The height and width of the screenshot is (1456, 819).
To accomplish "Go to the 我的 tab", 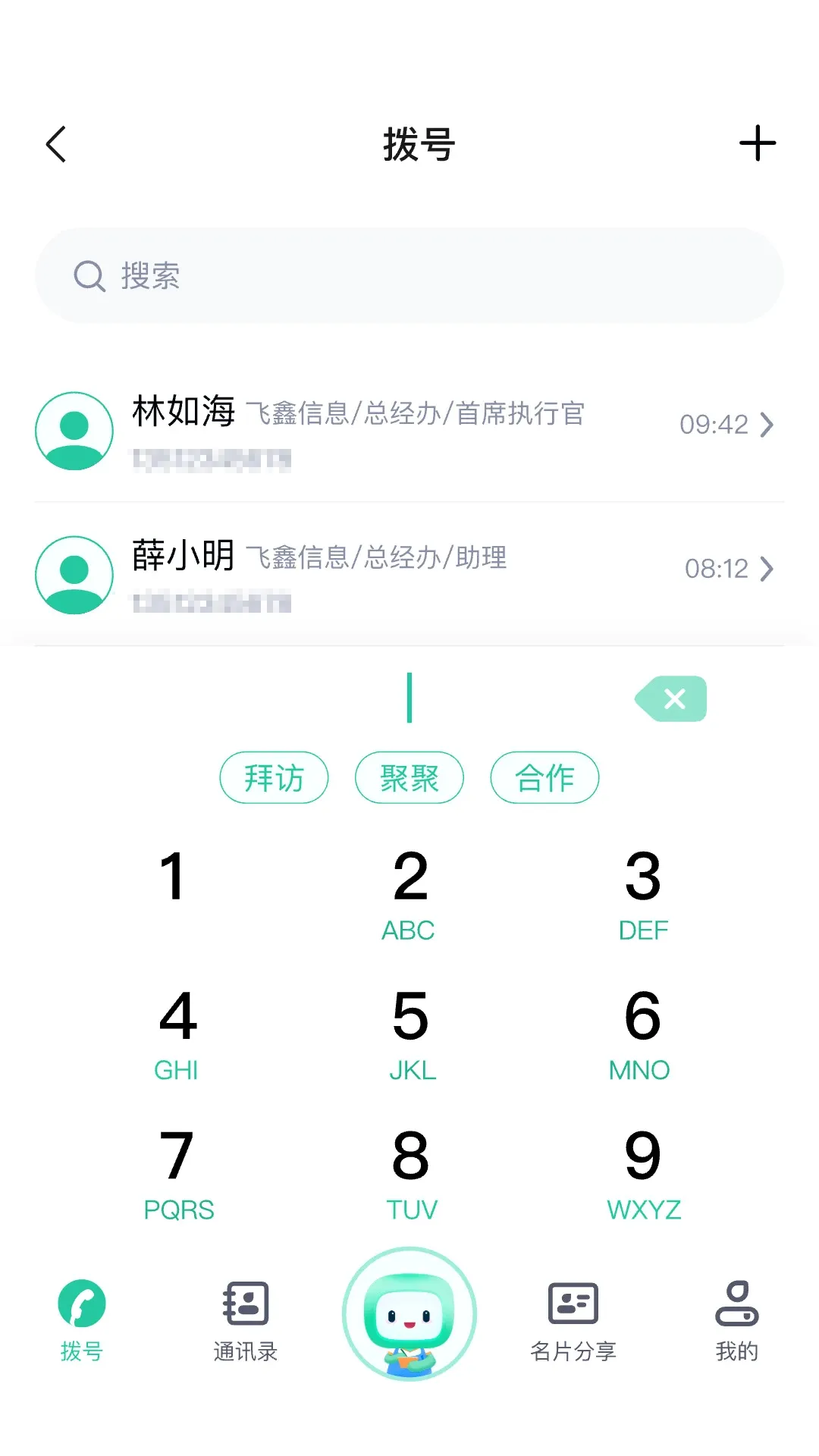I will 737,1320.
